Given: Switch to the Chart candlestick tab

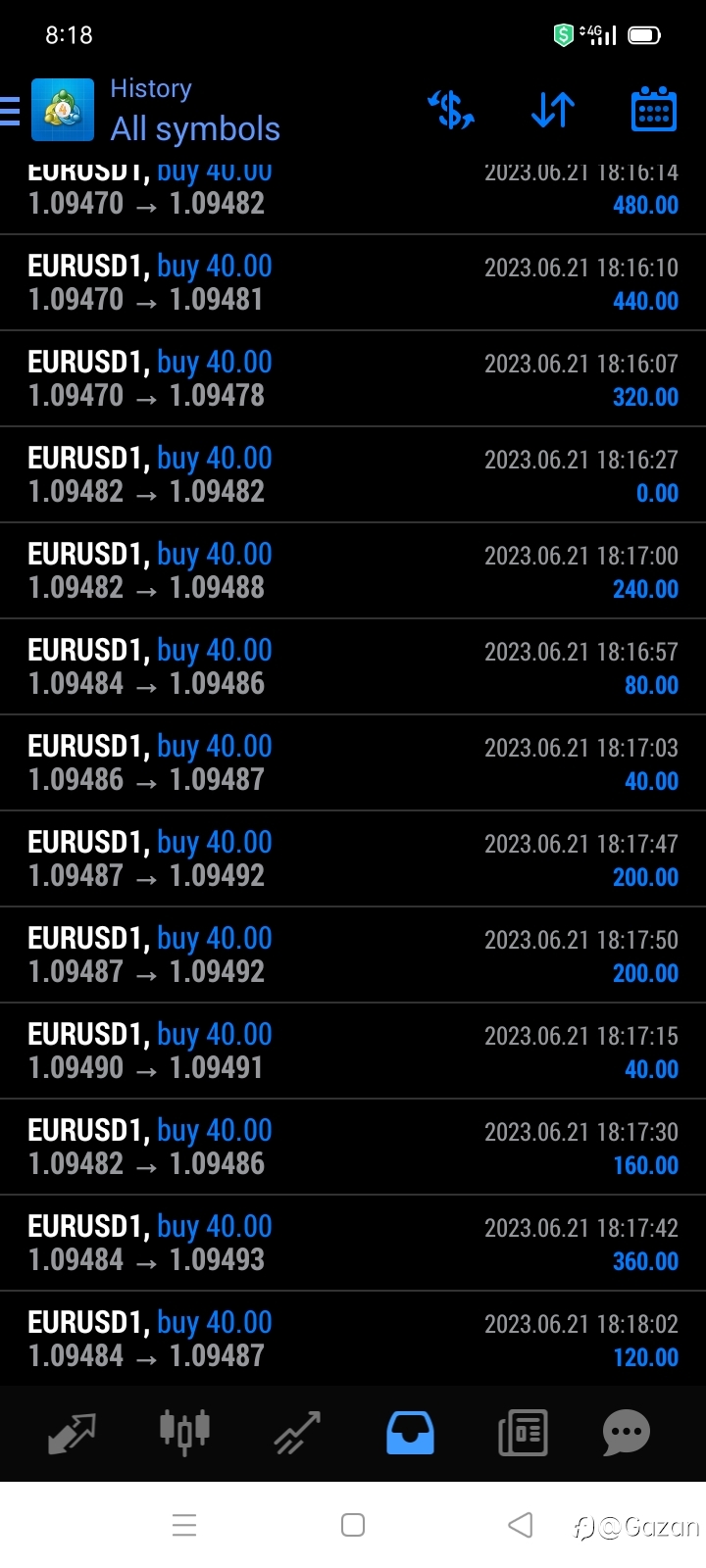Looking at the screenshot, I should (184, 1431).
